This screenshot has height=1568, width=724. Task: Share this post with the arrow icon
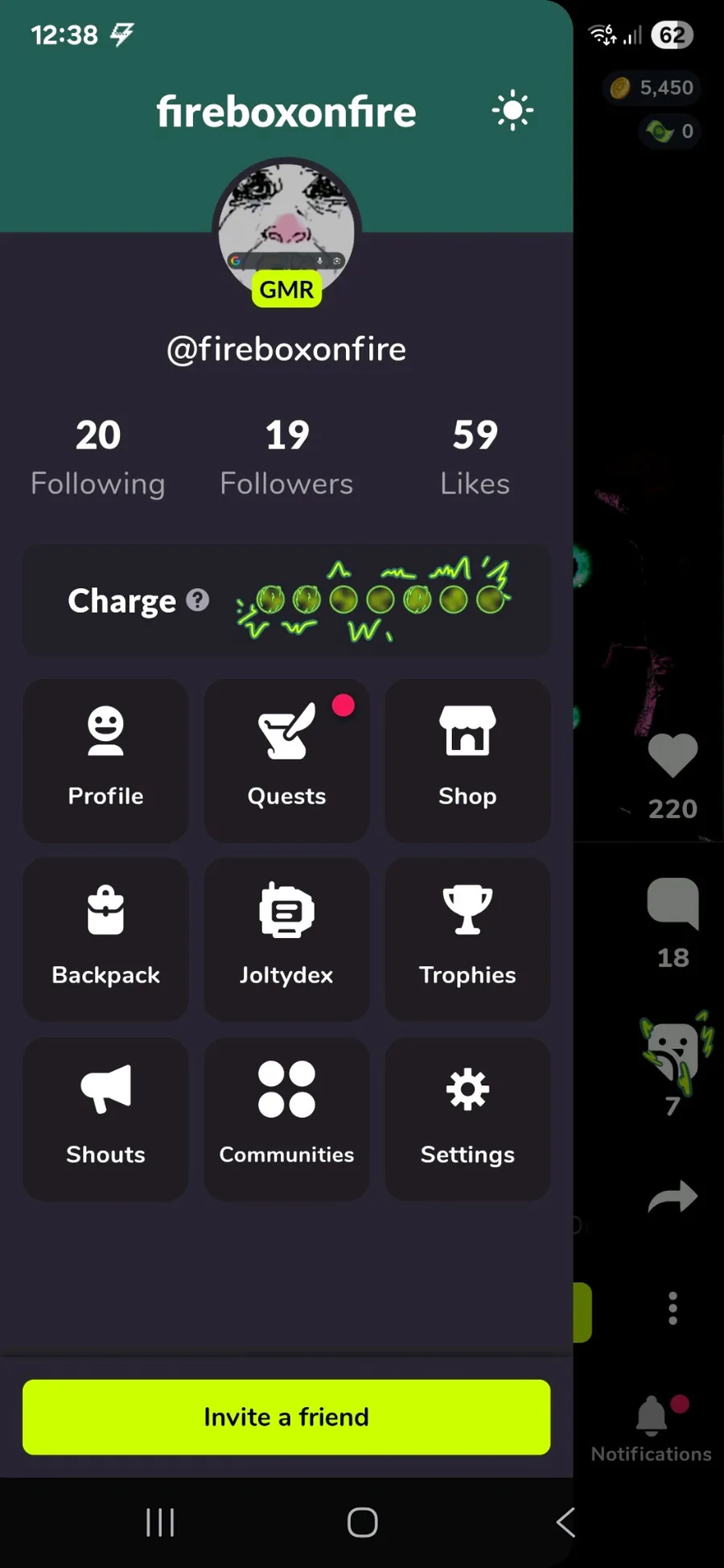pos(673,1197)
